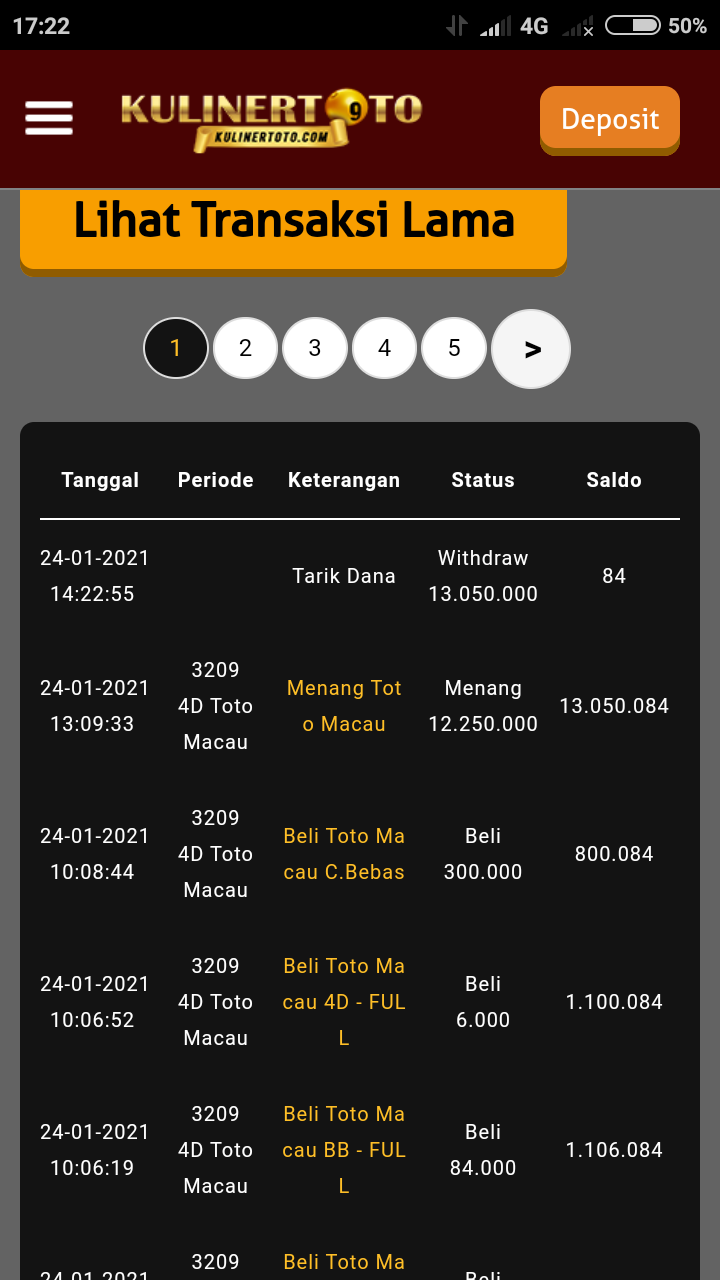Open the hamburger drawer menu

pyautogui.click(x=49, y=118)
